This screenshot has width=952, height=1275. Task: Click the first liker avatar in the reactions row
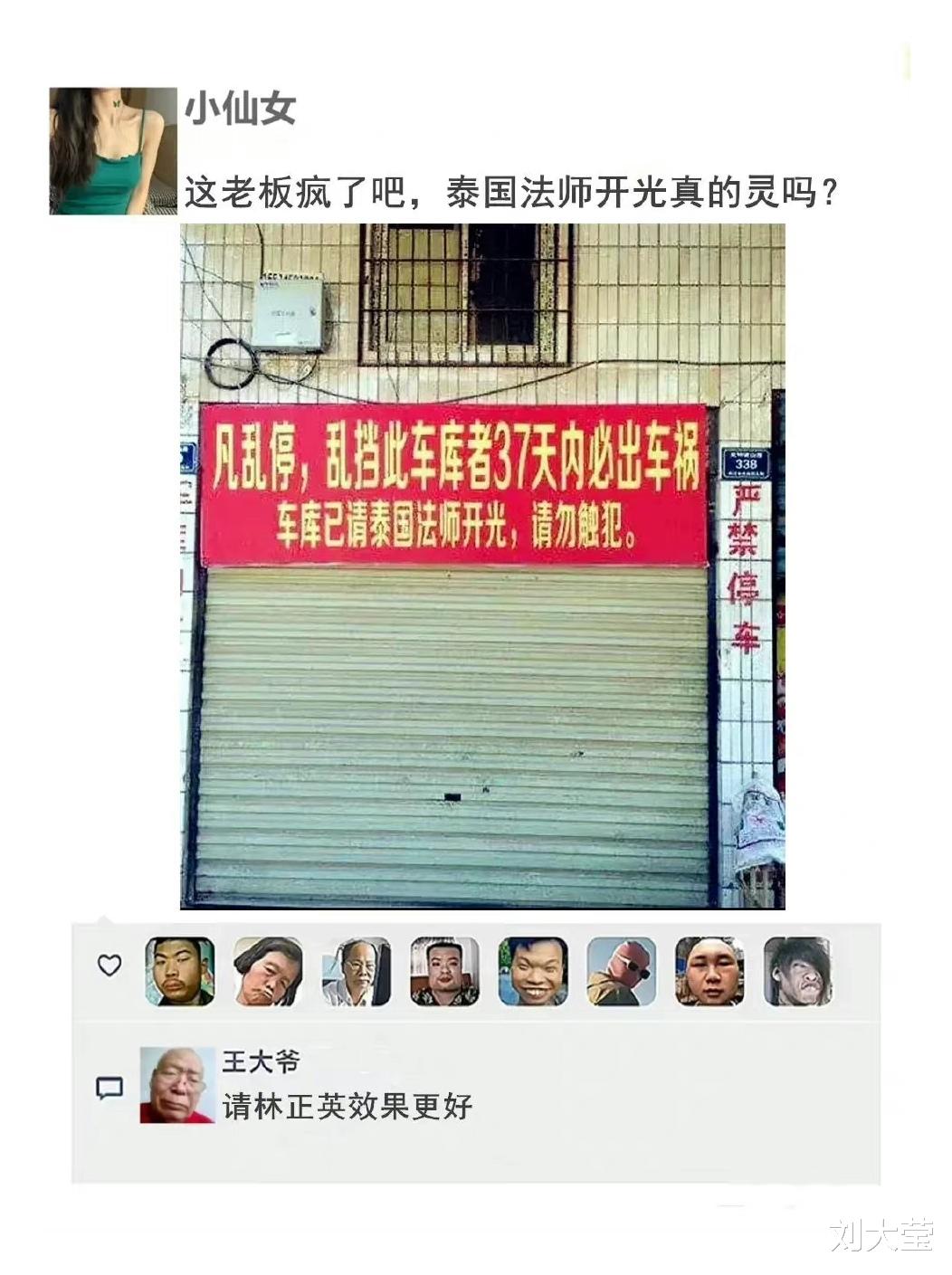point(178,971)
